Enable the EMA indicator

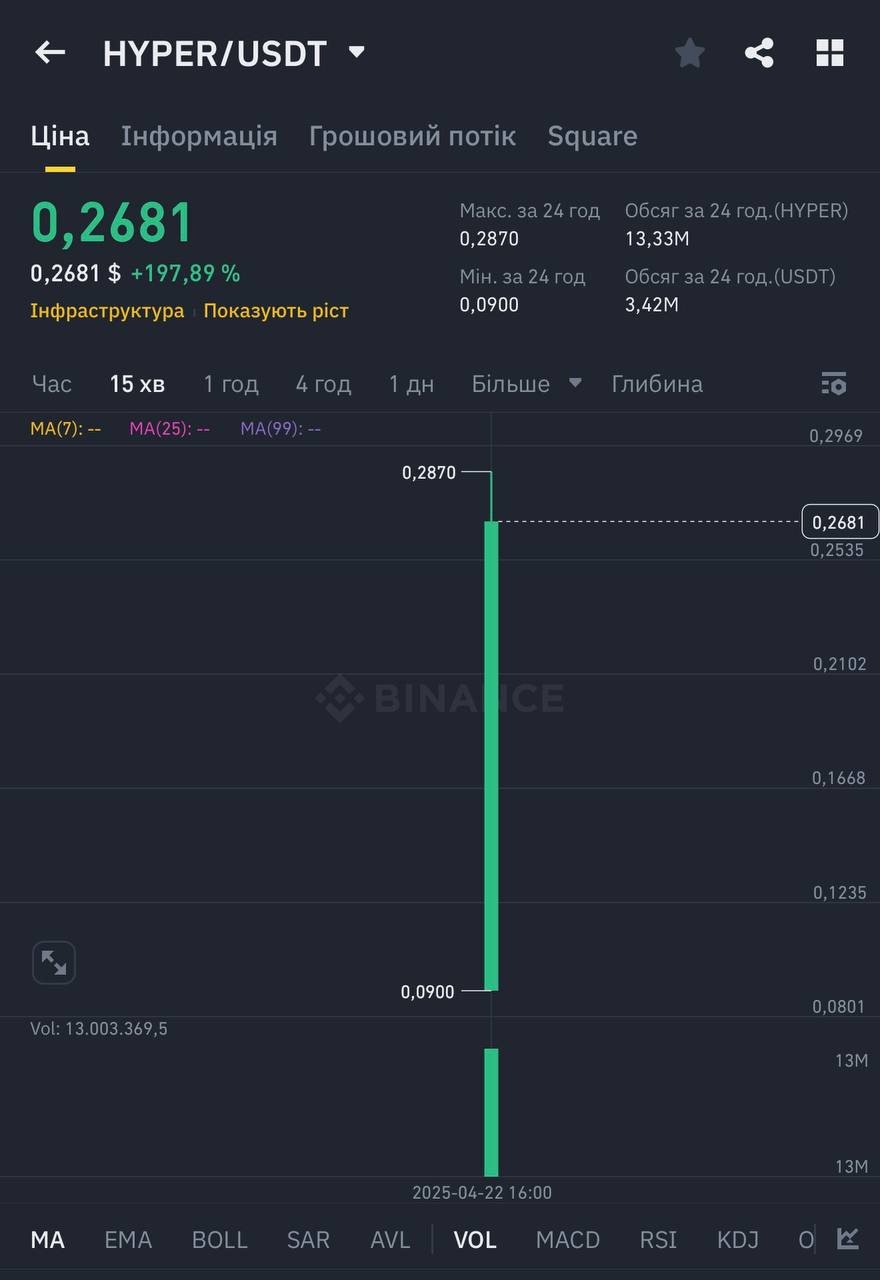coord(128,1240)
